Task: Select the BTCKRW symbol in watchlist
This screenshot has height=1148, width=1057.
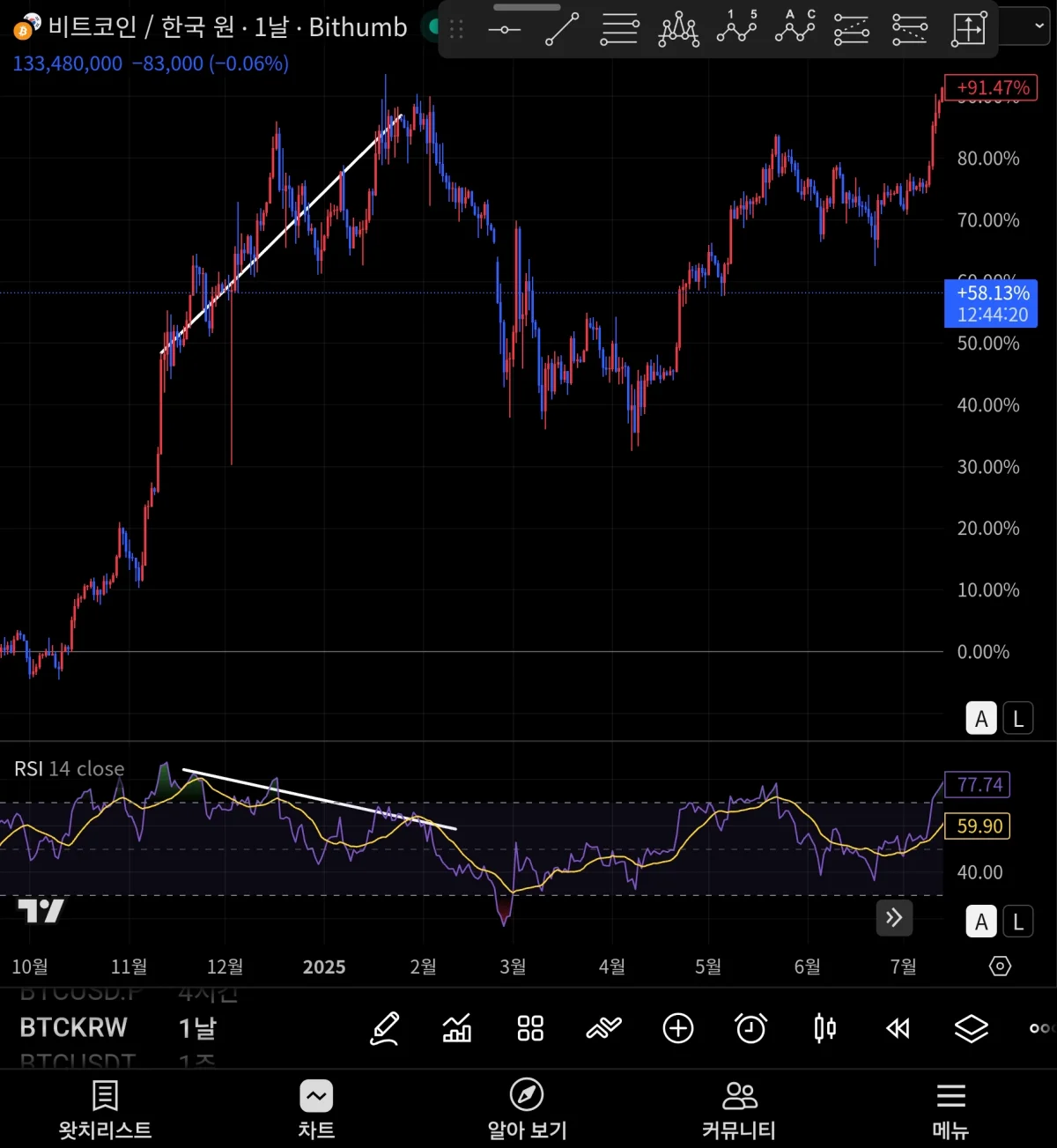Action: coord(73,1027)
